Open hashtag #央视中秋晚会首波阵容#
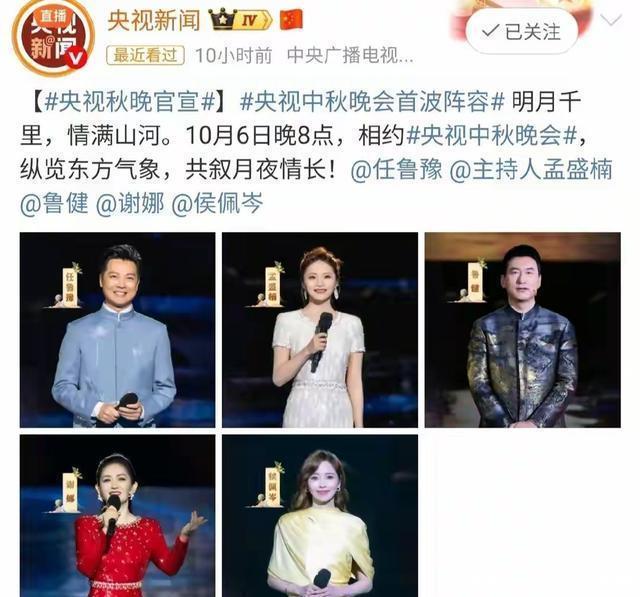 371,100
